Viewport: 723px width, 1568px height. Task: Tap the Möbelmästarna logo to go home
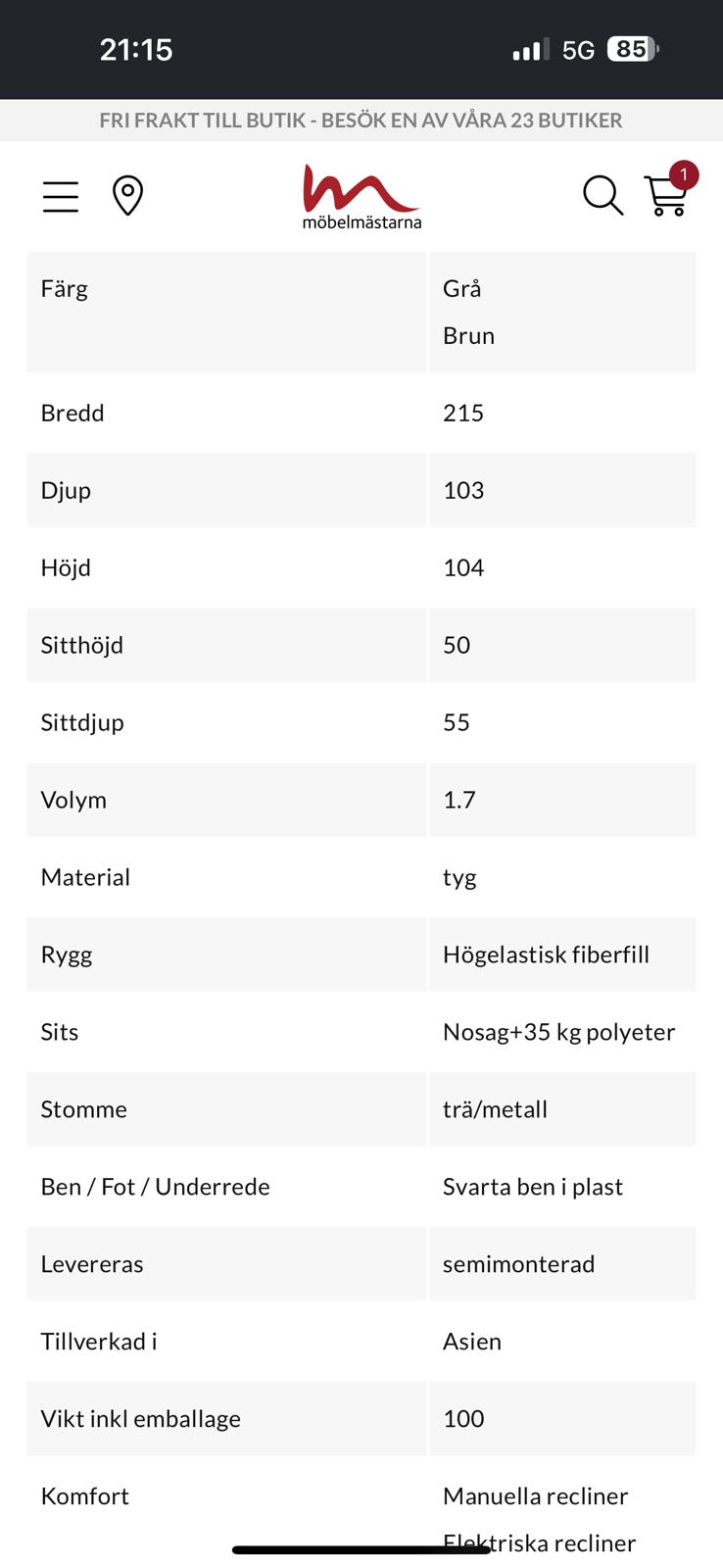[361, 196]
